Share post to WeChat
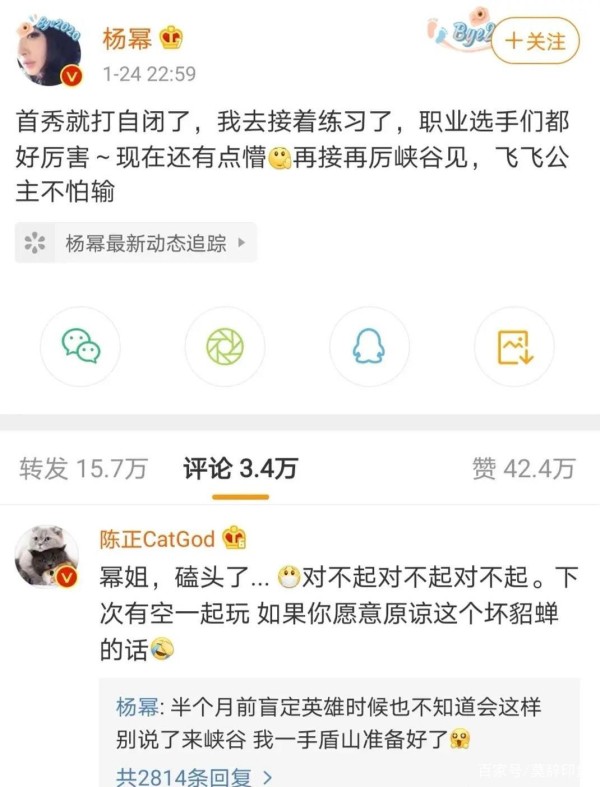The image size is (600, 787). pyautogui.click(x=81, y=346)
